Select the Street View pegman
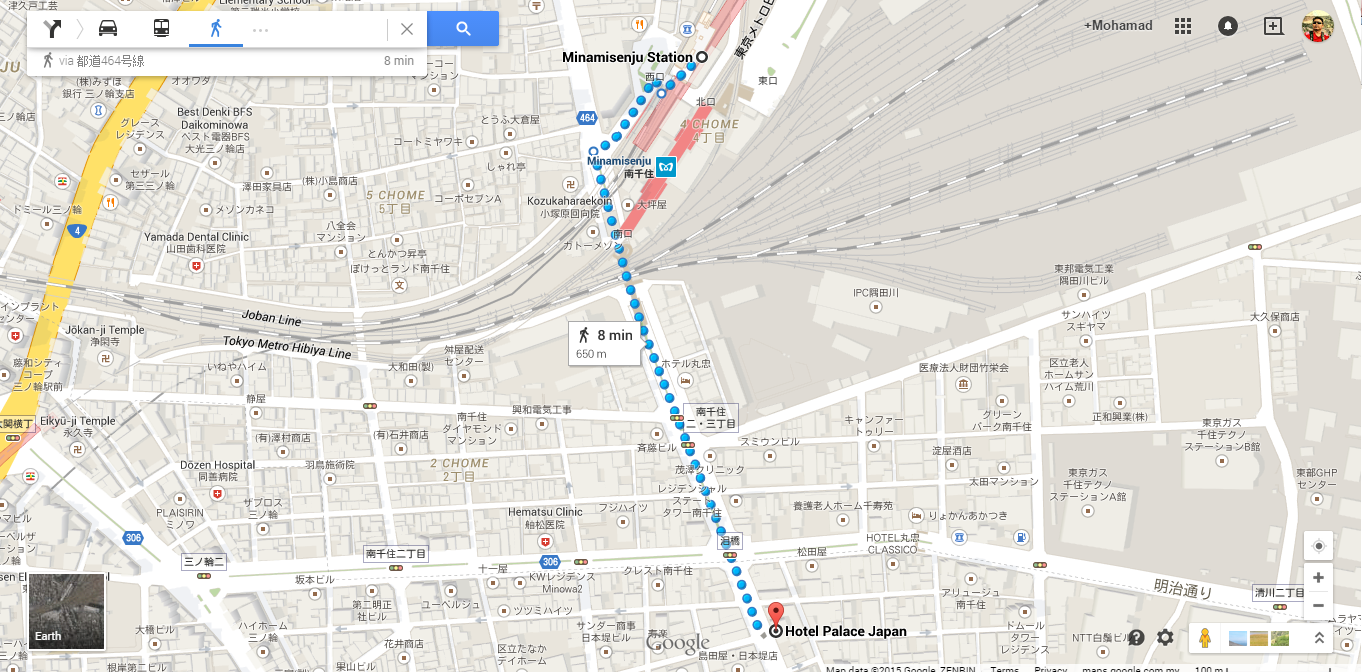This screenshot has height=672, width=1362. pos(1205,637)
